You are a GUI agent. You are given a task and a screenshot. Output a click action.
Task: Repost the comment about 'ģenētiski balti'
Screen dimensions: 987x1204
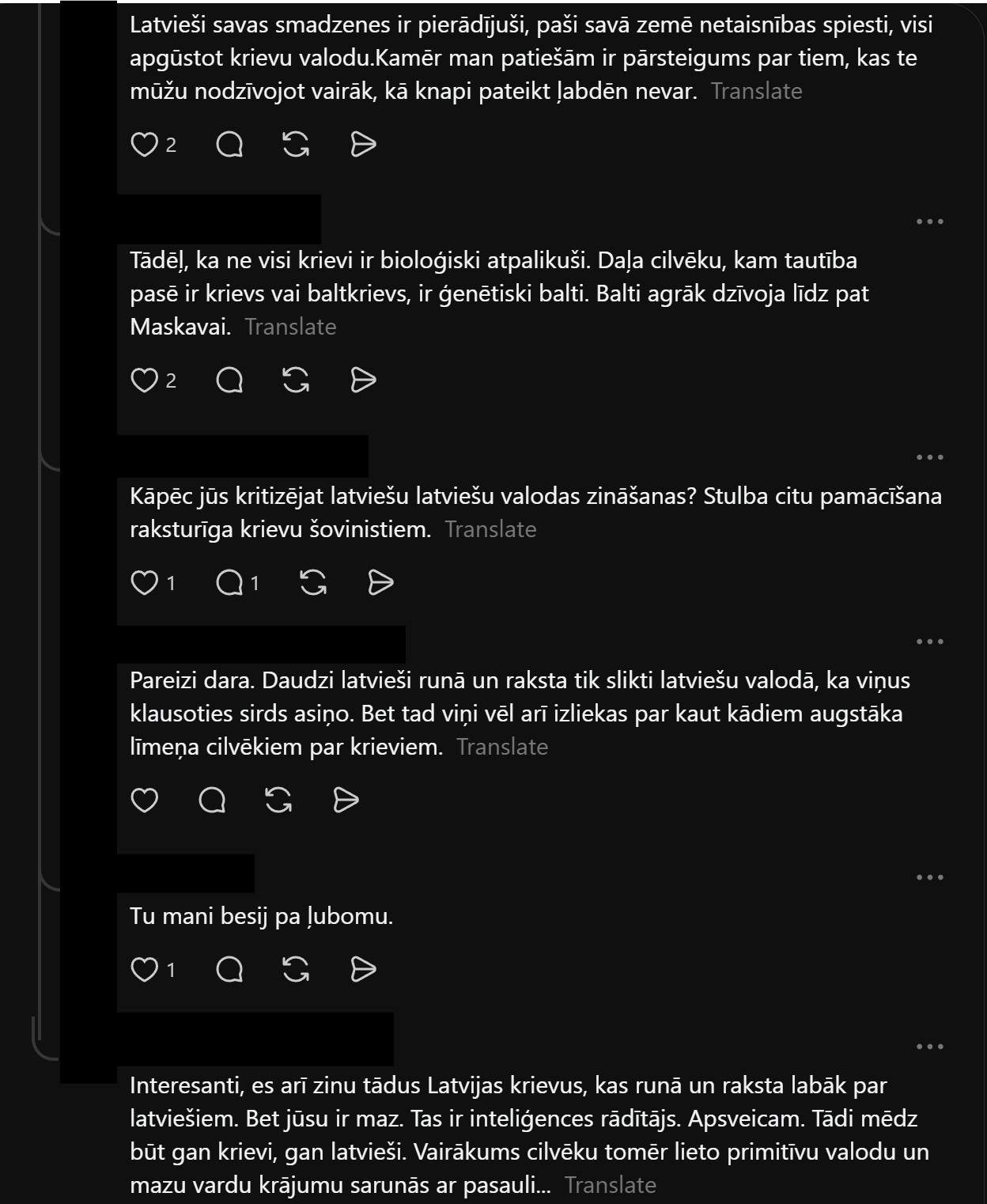[296, 381]
